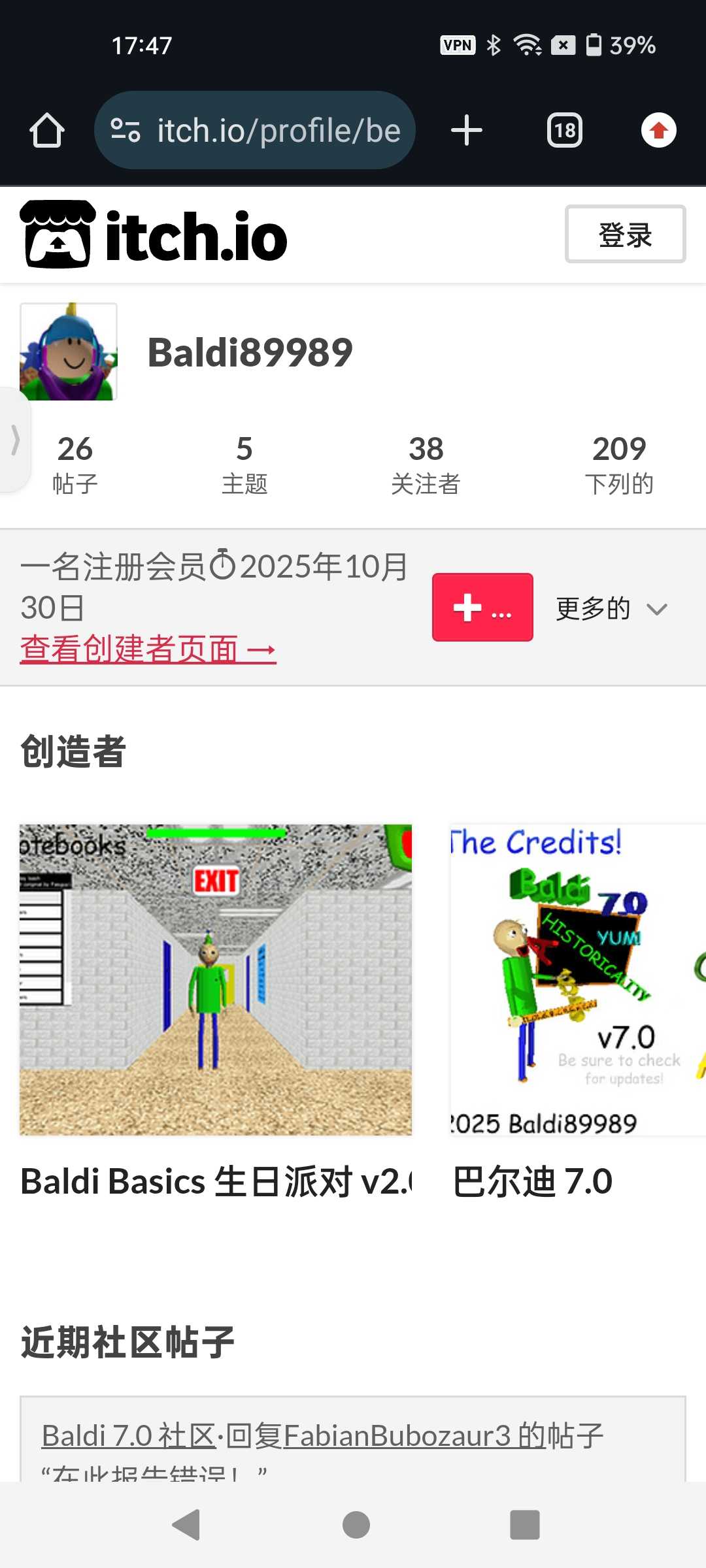Open the Baldi 7.0 社区 post link
The image size is (706, 1568).
click(x=129, y=1436)
